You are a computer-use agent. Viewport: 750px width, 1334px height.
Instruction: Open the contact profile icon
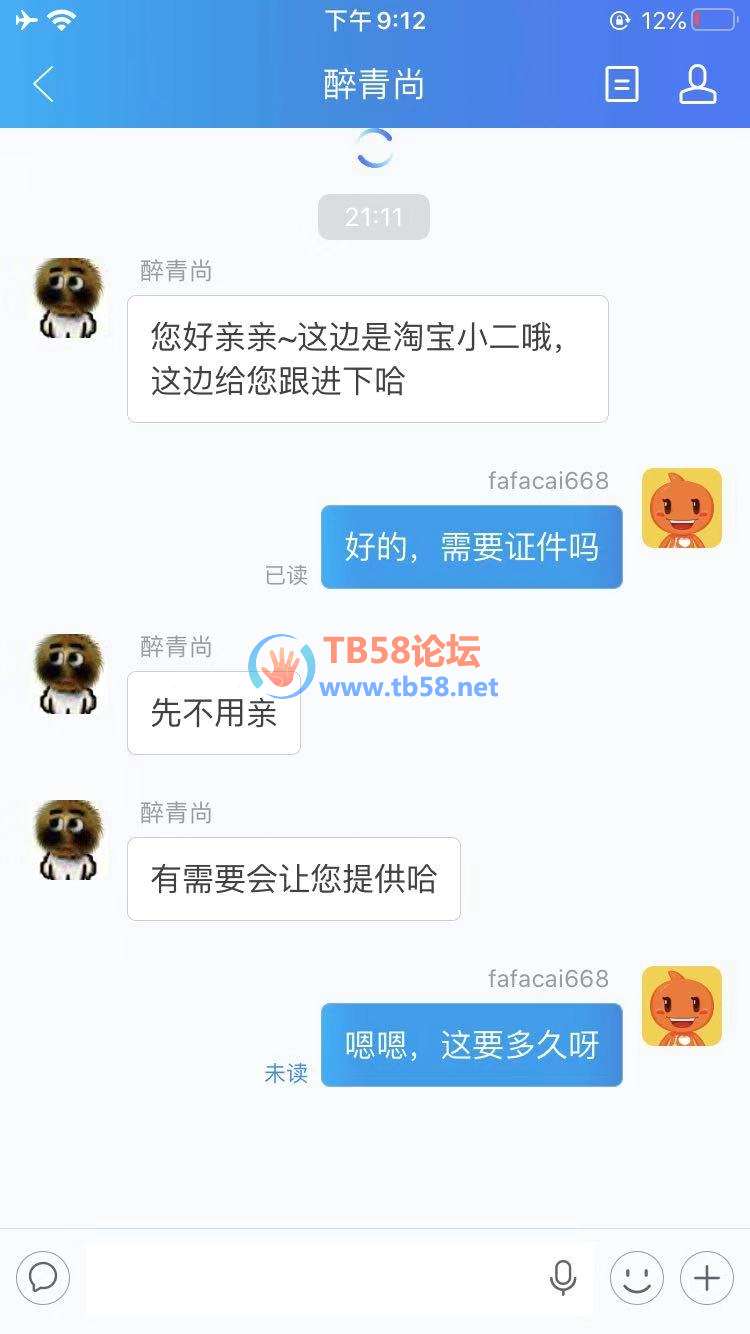697,85
